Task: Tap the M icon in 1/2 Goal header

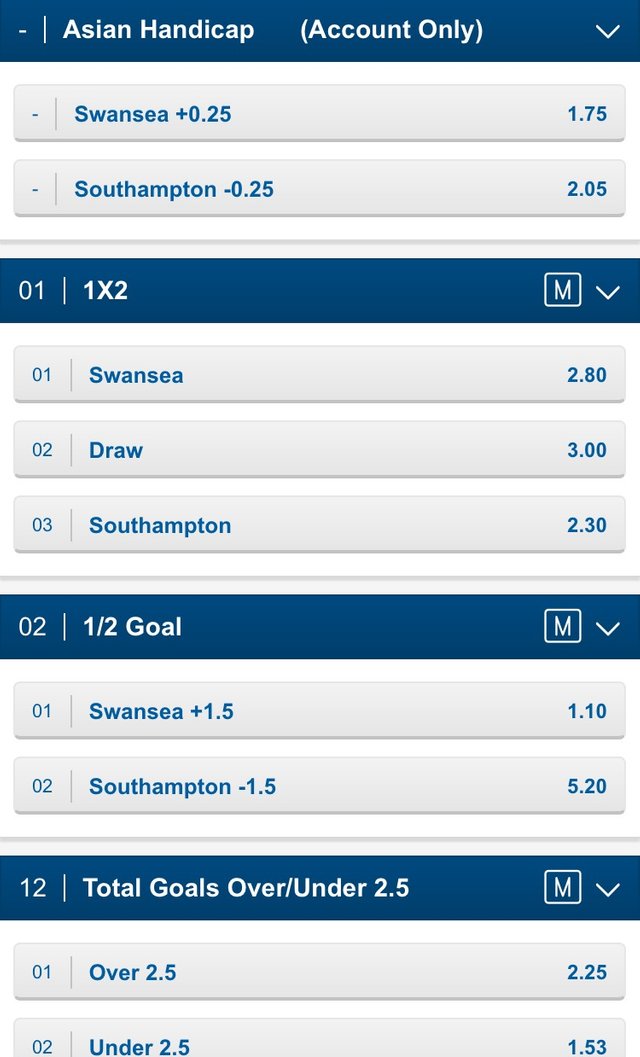Action: [x=562, y=627]
